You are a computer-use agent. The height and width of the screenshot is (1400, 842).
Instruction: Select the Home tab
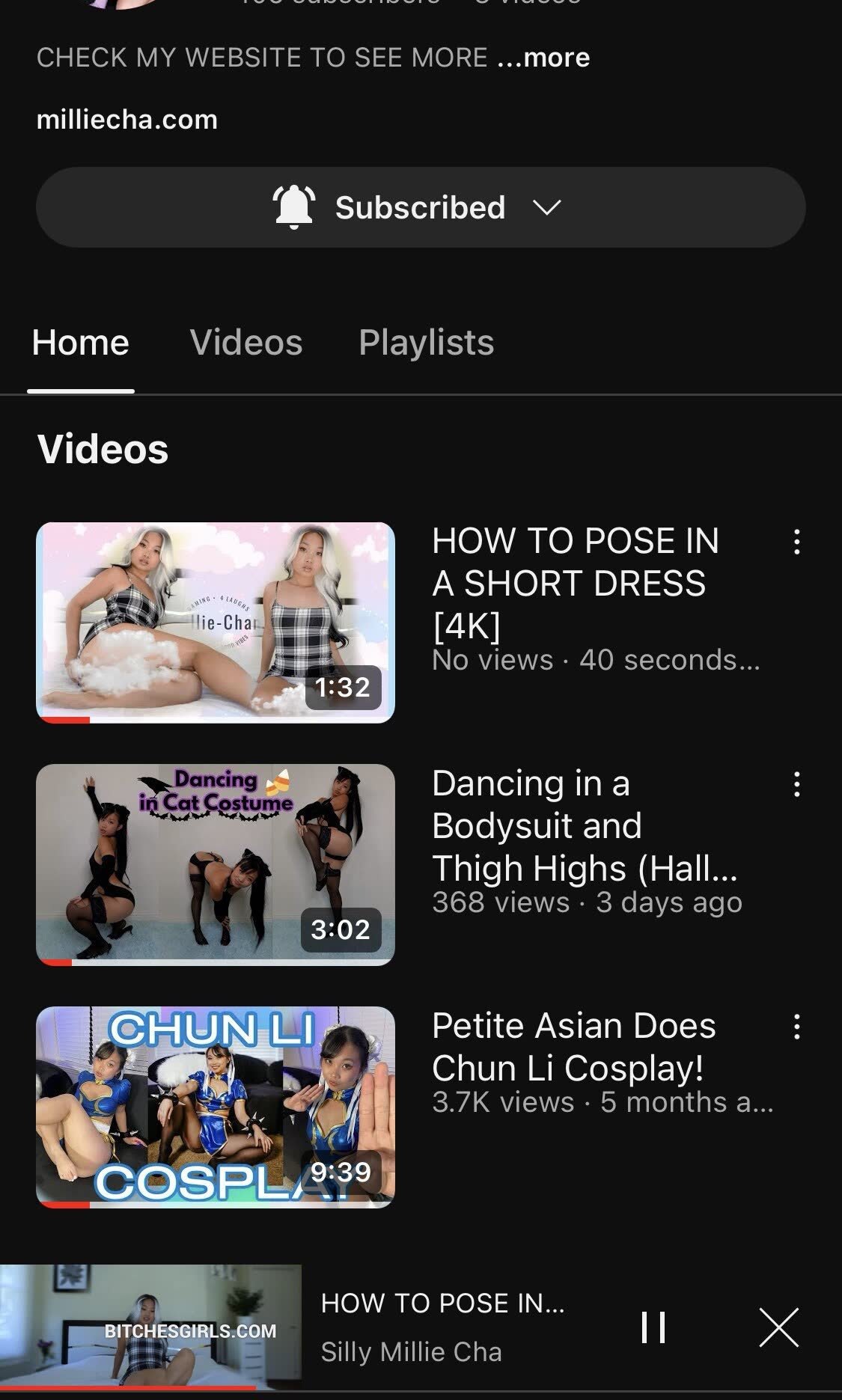tap(81, 343)
